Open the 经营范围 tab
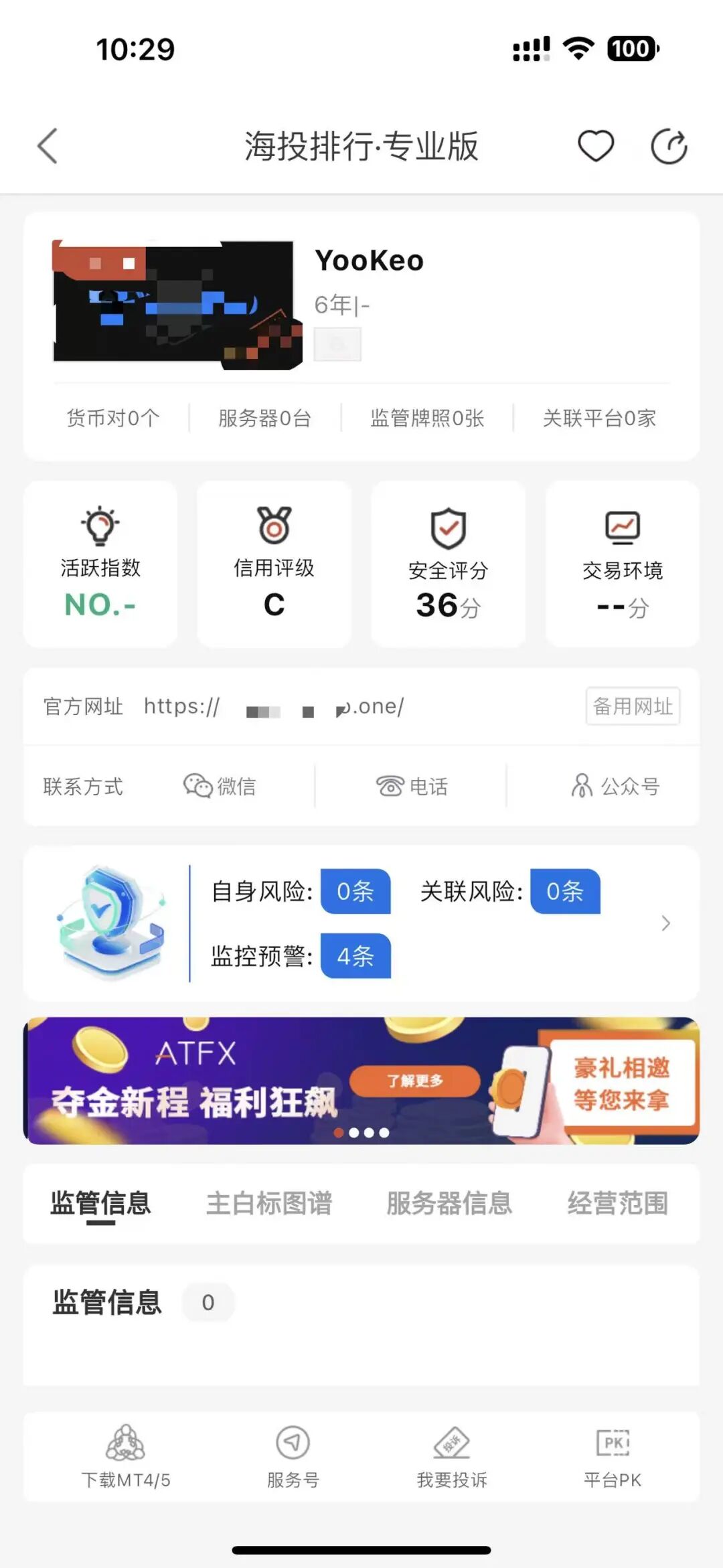The image size is (723, 1568). 618,1203
